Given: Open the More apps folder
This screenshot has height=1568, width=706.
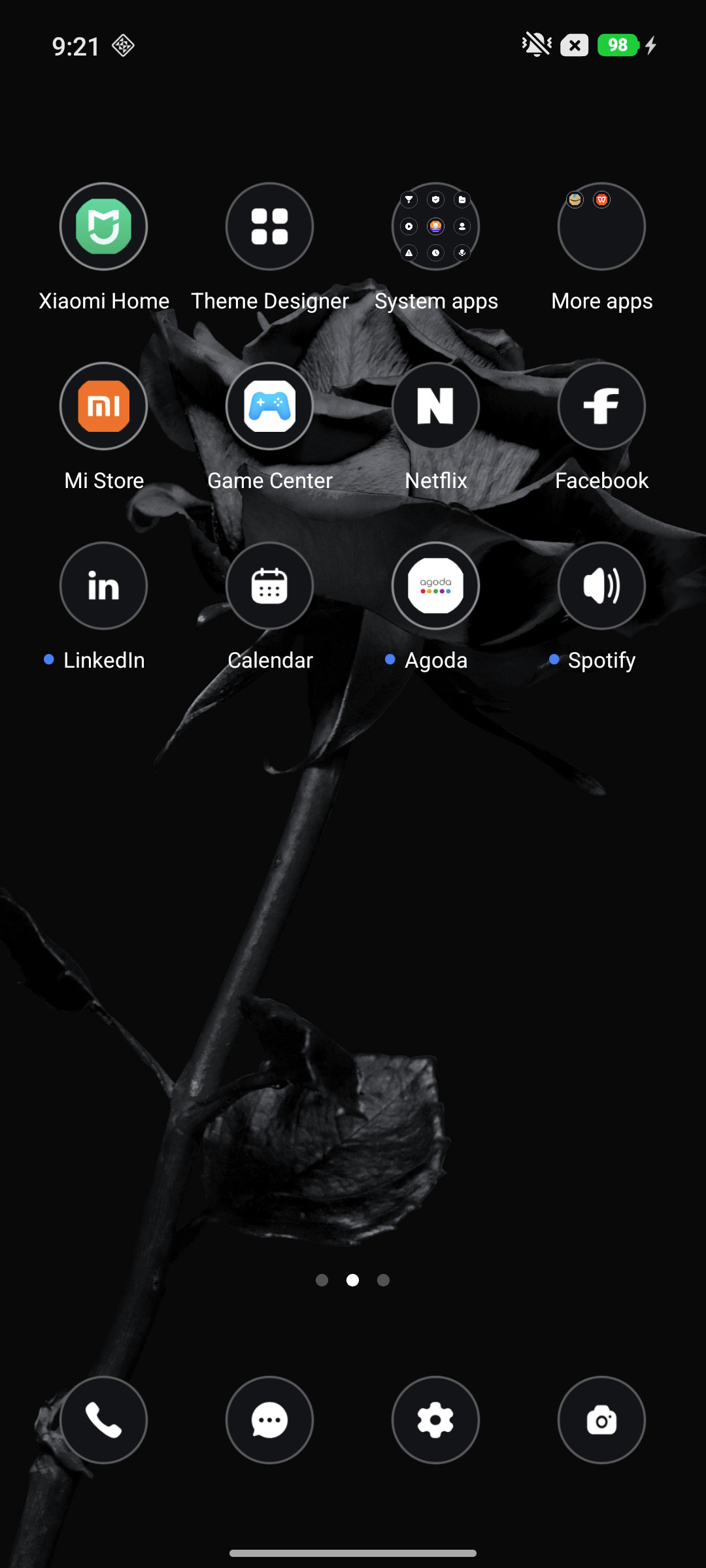Looking at the screenshot, I should pyautogui.click(x=601, y=226).
